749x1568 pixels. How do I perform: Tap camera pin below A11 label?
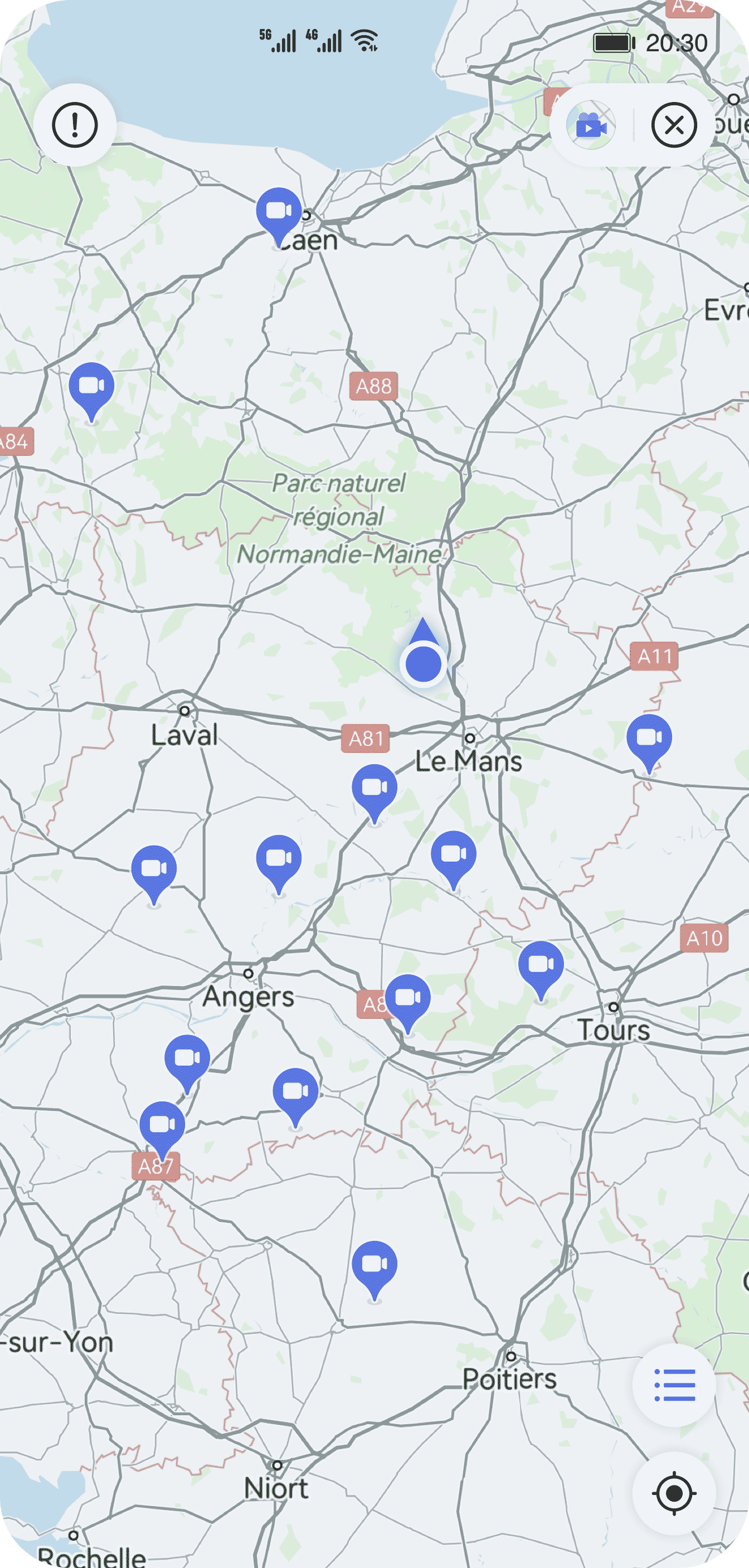coord(649,739)
